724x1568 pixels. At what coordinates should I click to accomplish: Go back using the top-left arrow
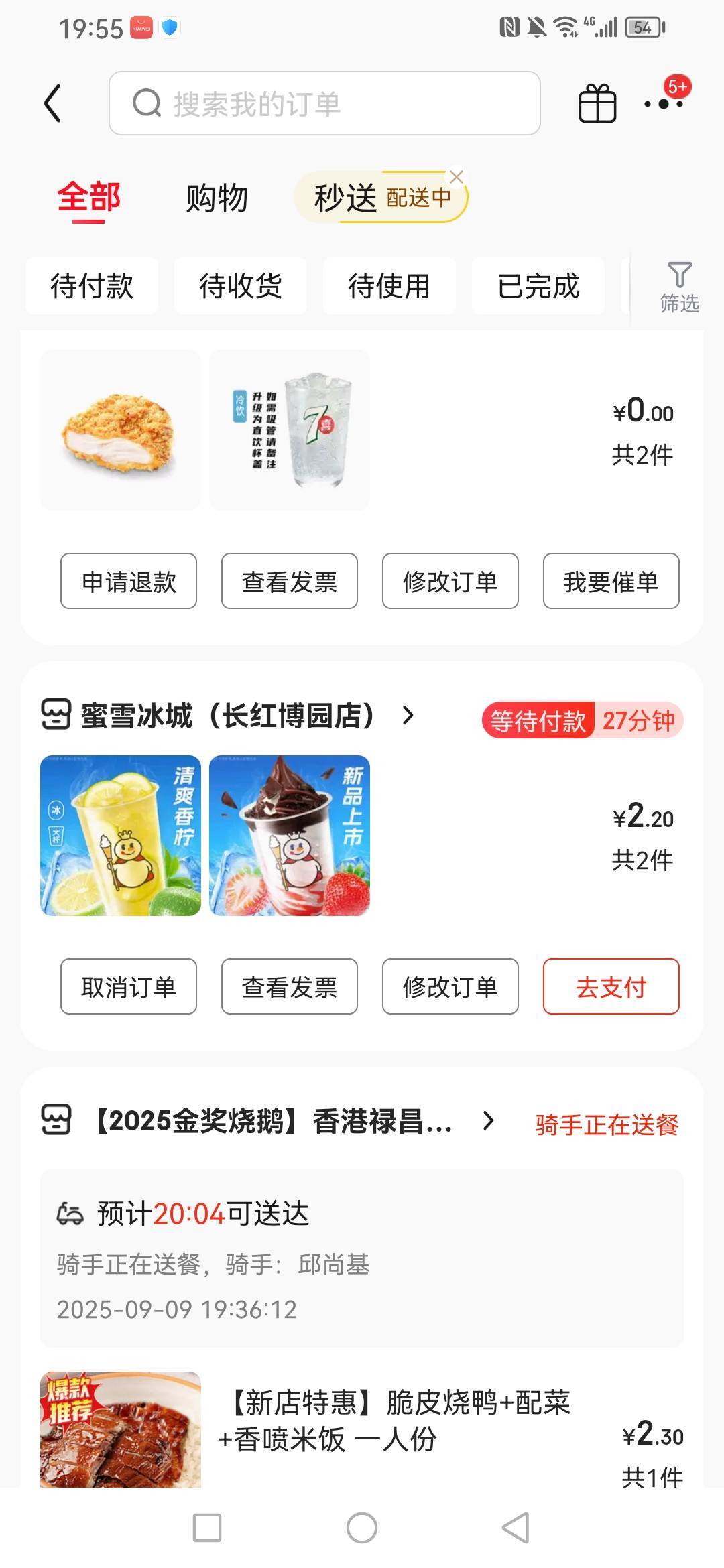52,103
